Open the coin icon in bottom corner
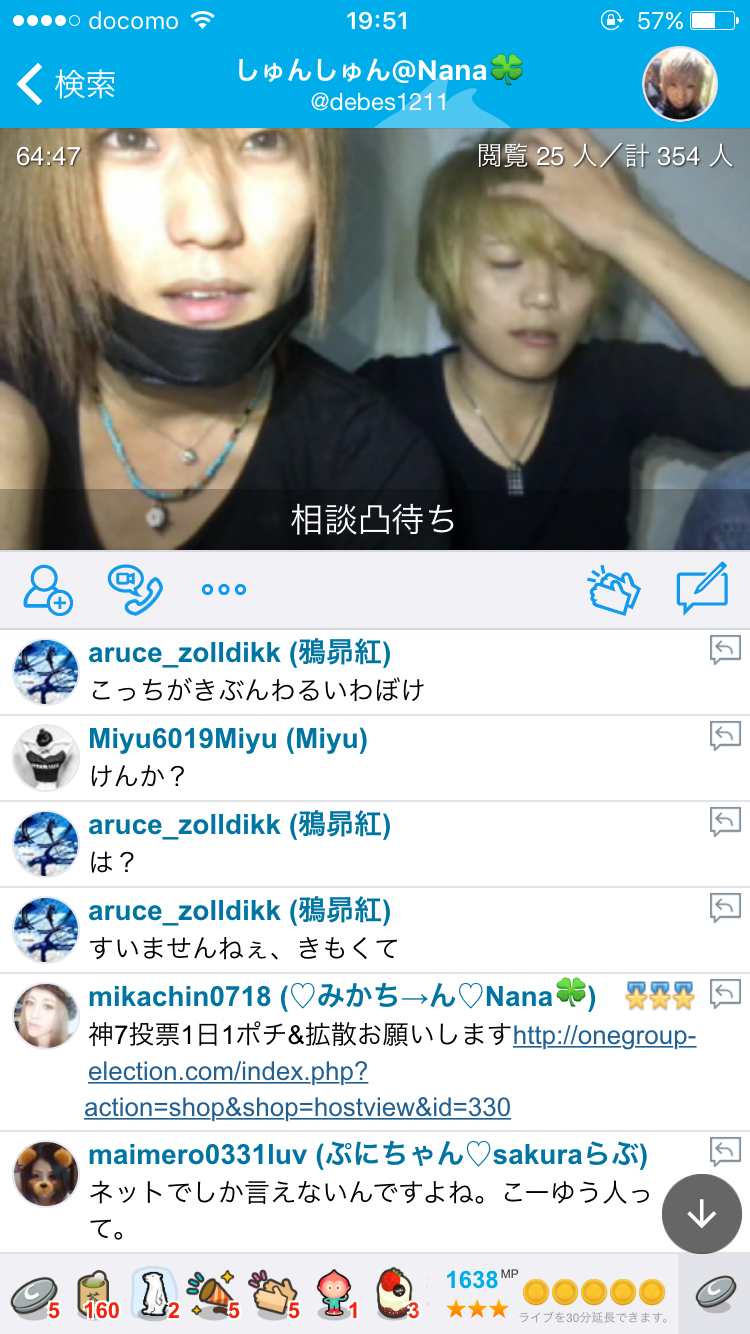 pos(714,1293)
